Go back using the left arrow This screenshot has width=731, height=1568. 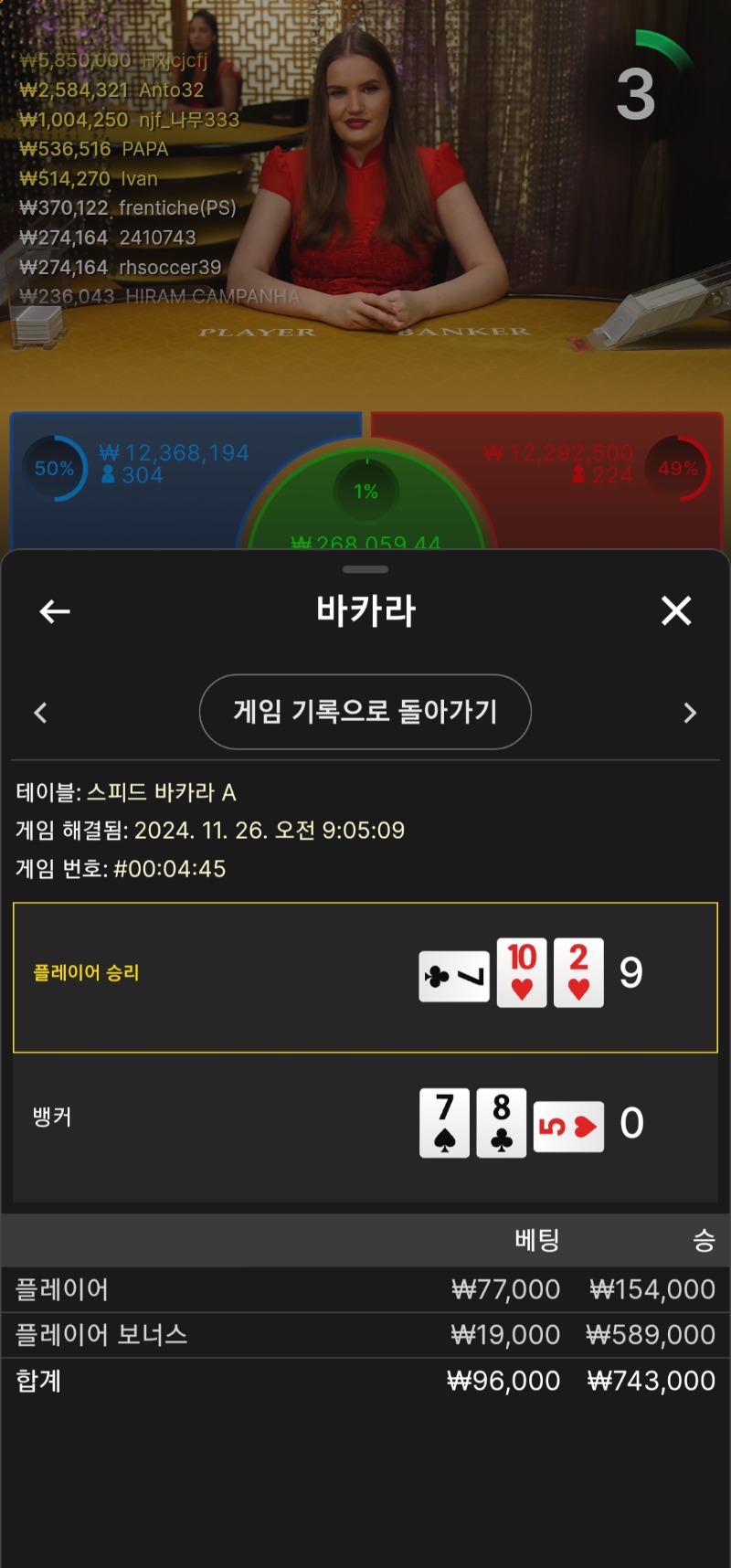click(55, 611)
